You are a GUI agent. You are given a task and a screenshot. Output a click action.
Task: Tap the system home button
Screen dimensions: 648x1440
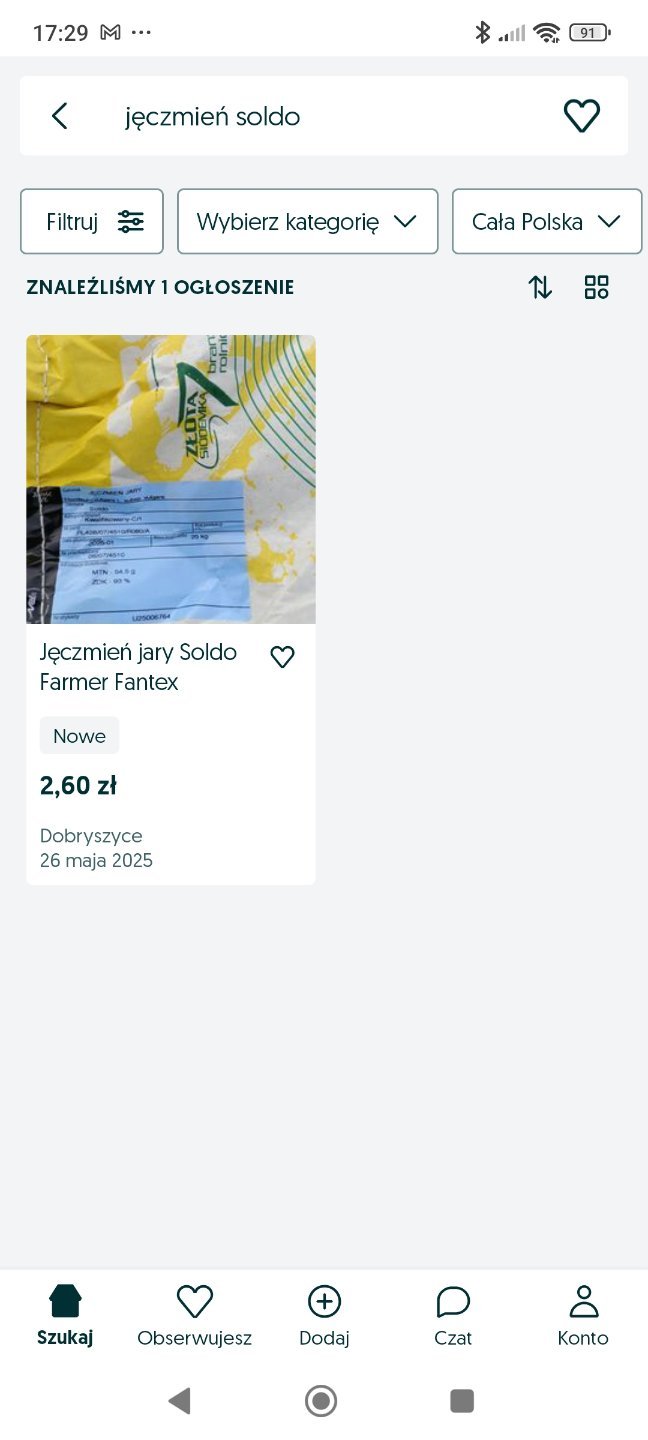pos(321,1401)
